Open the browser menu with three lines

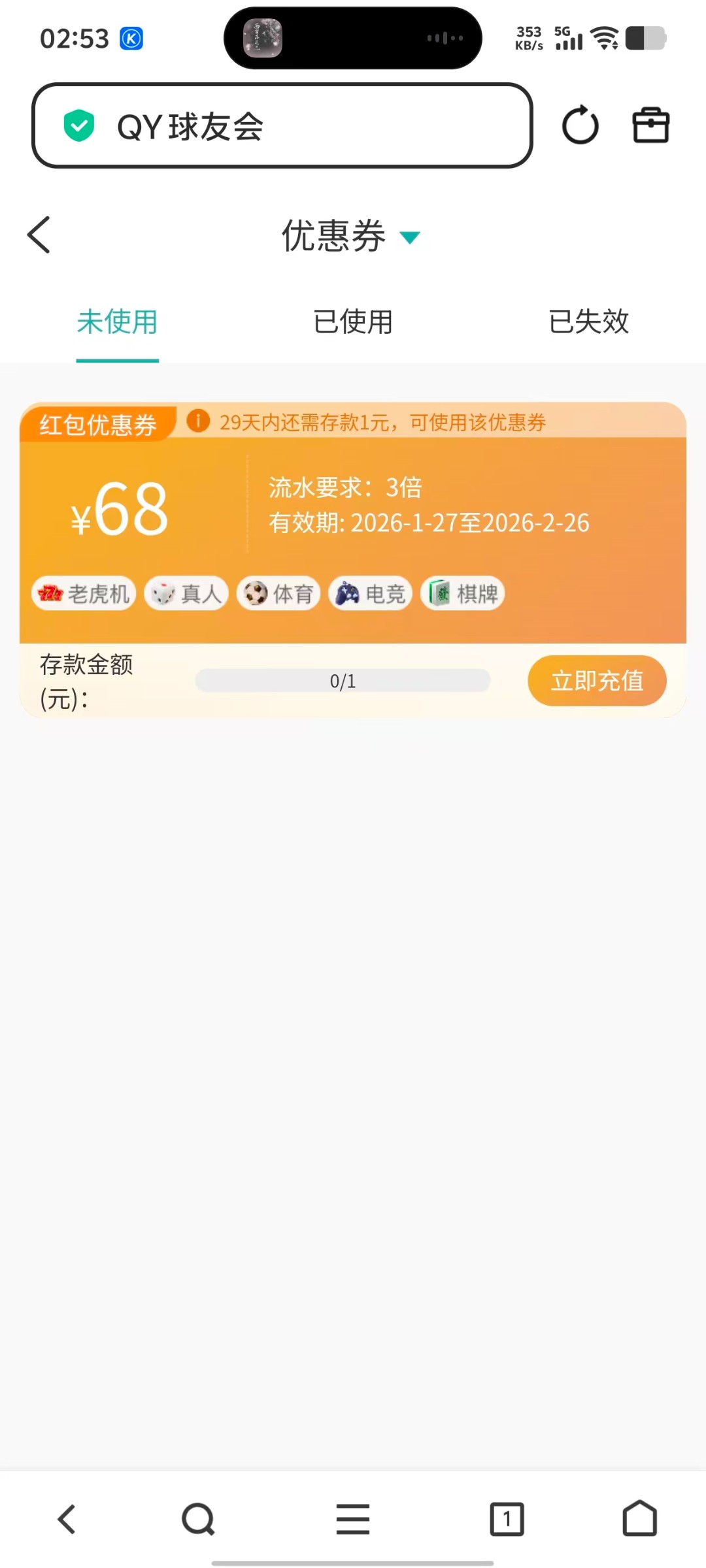[x=353, y=1519]
